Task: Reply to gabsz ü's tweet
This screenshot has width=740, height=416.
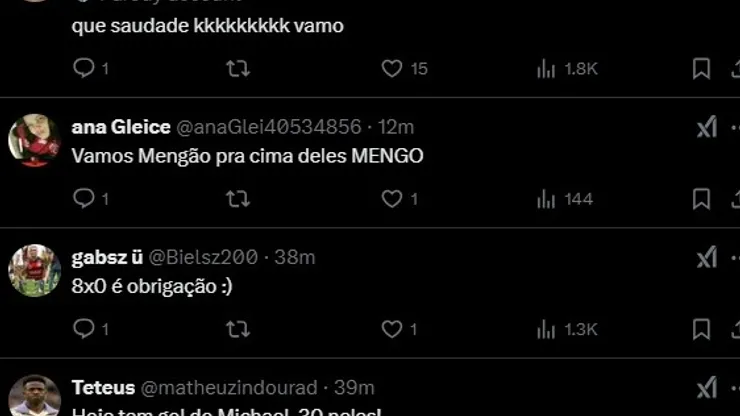Action: tap(84, 329)
